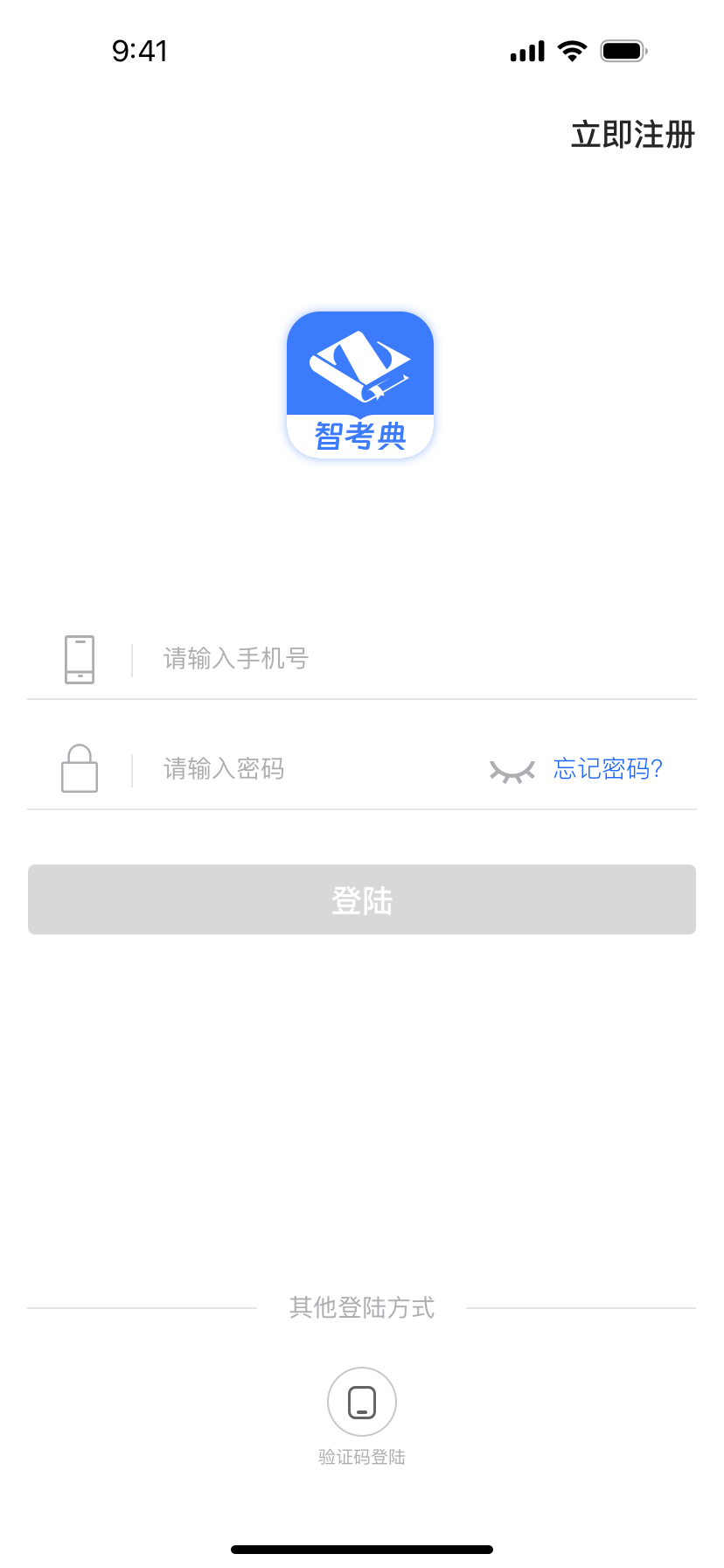Image resolution: width=724 pixels, height=1568 pixels.
Task: Collapse the alternate login method area
Action: click(362, 1307)
